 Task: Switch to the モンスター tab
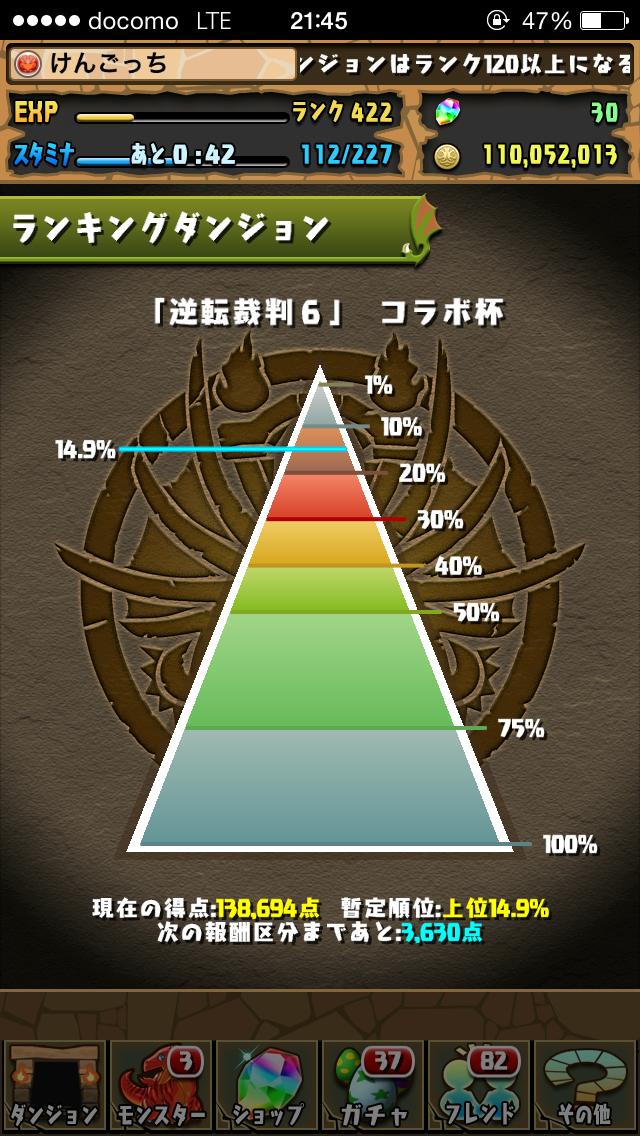point(160,1086)
